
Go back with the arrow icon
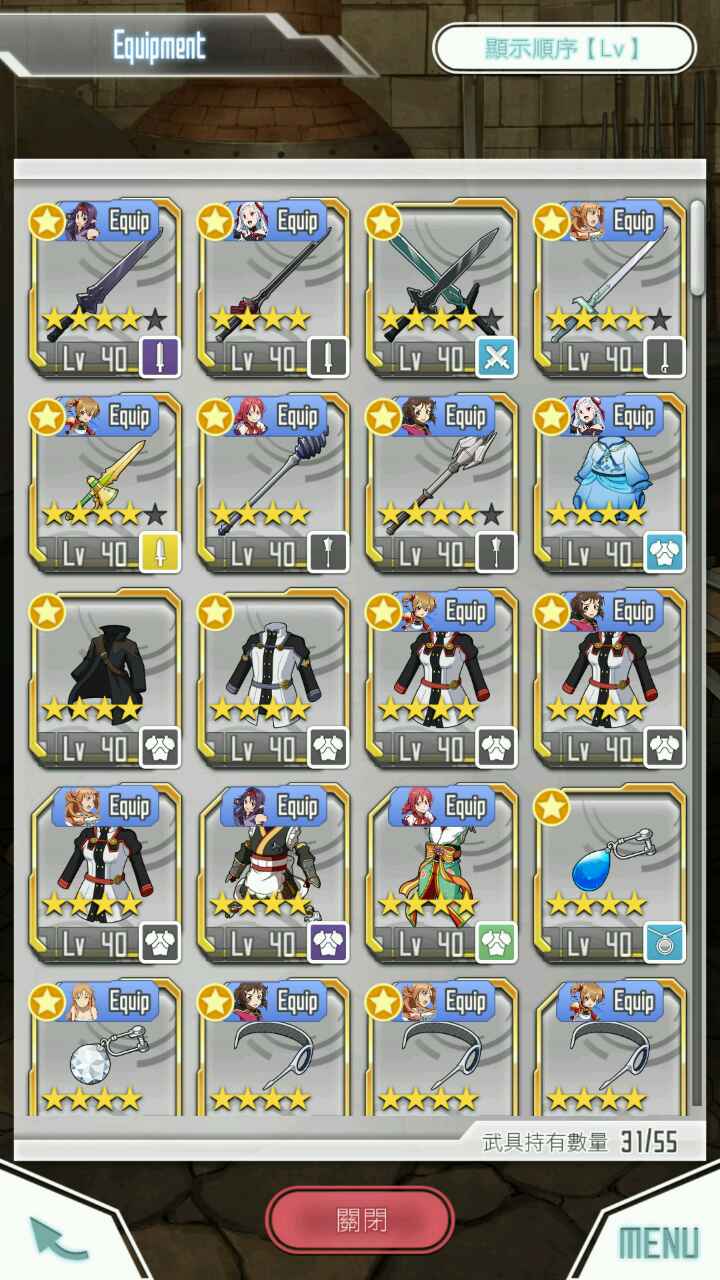pyautogui.click(x=59, y=1237)
